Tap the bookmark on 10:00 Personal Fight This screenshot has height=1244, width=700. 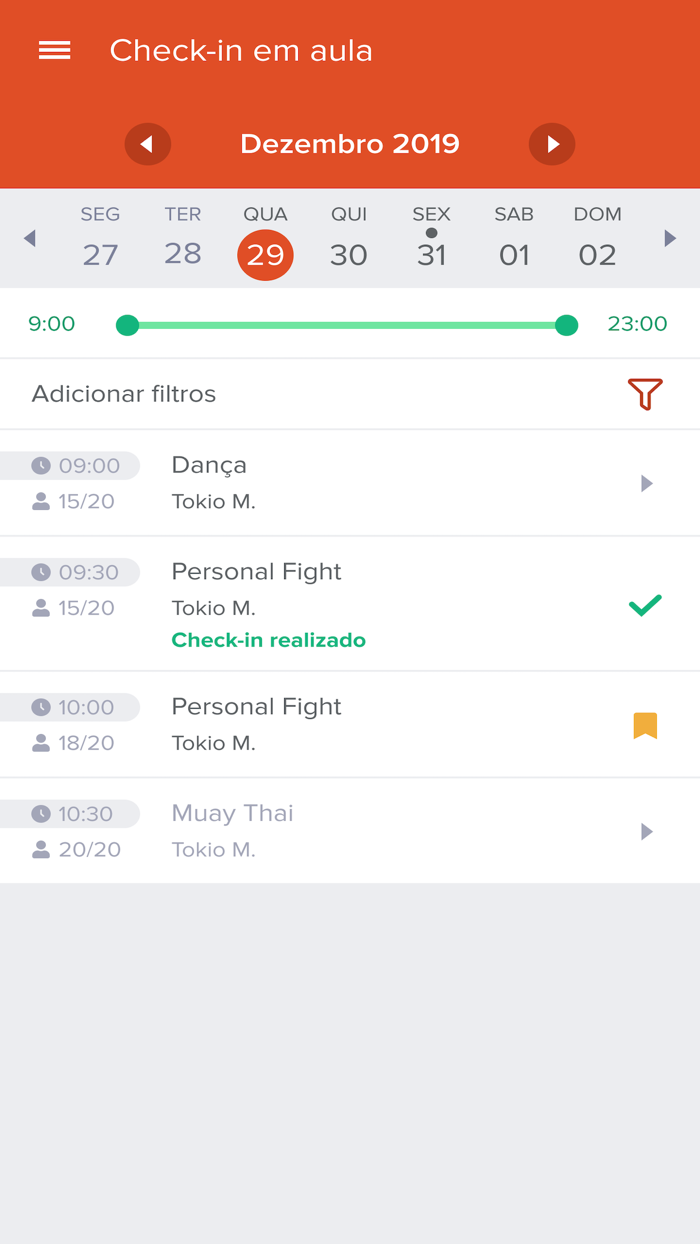point(645,725)
